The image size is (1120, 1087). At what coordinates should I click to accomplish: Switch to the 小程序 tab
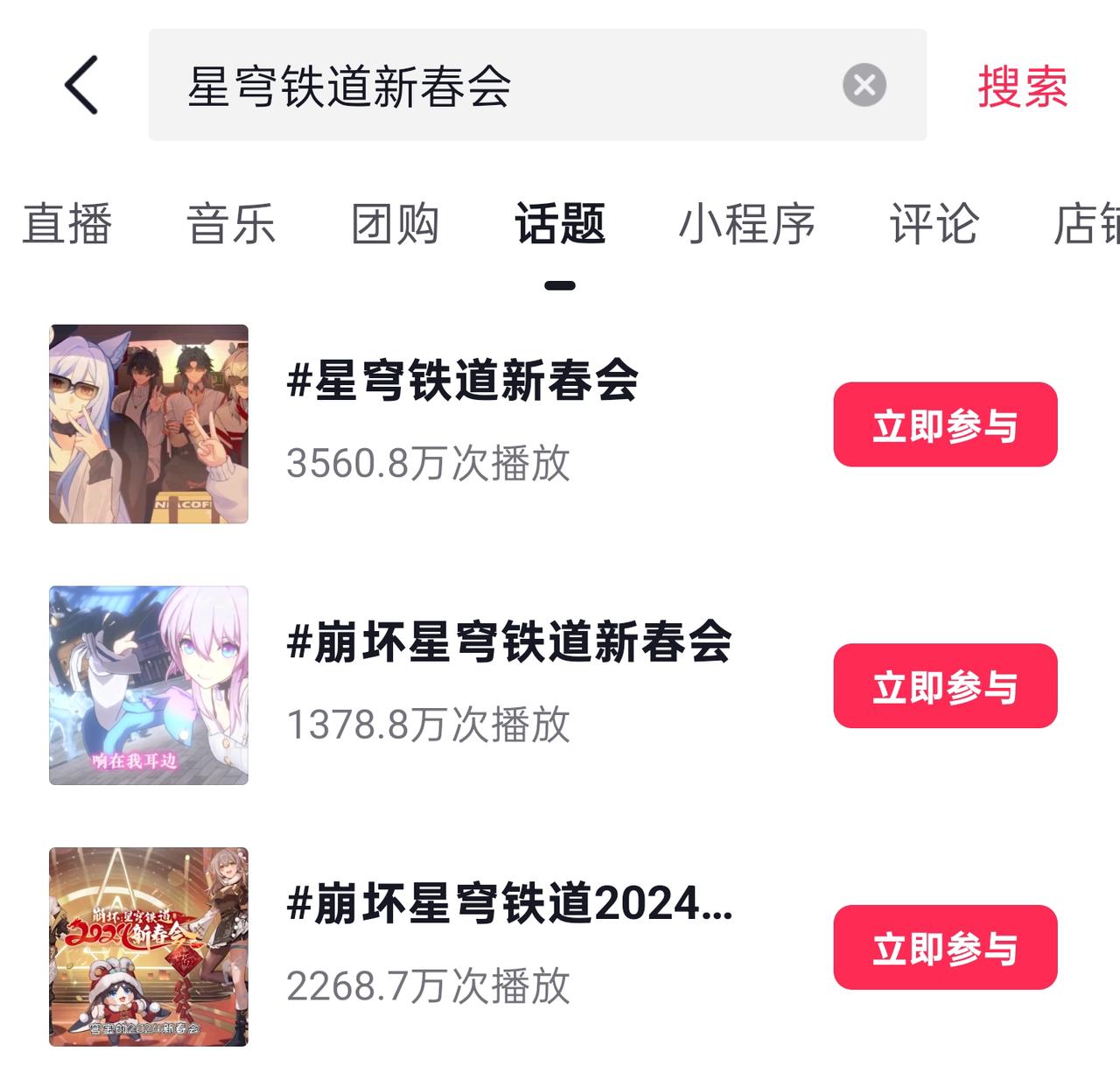click(746, 223)
